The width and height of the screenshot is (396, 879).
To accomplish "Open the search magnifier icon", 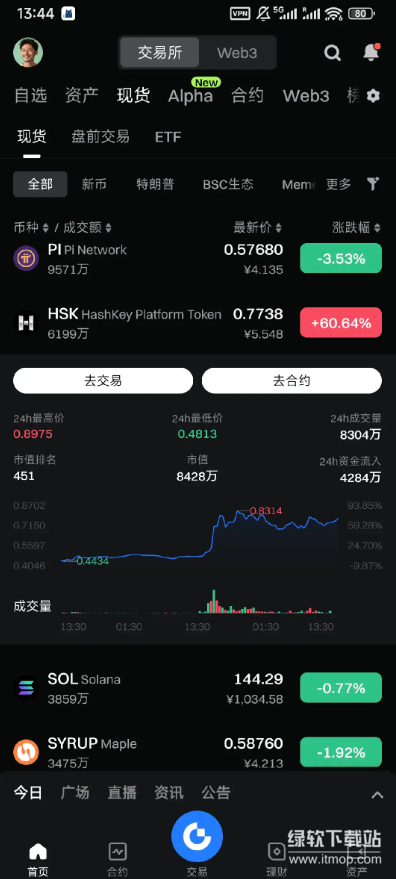I will pyautogui.click(x=332, y=53).
